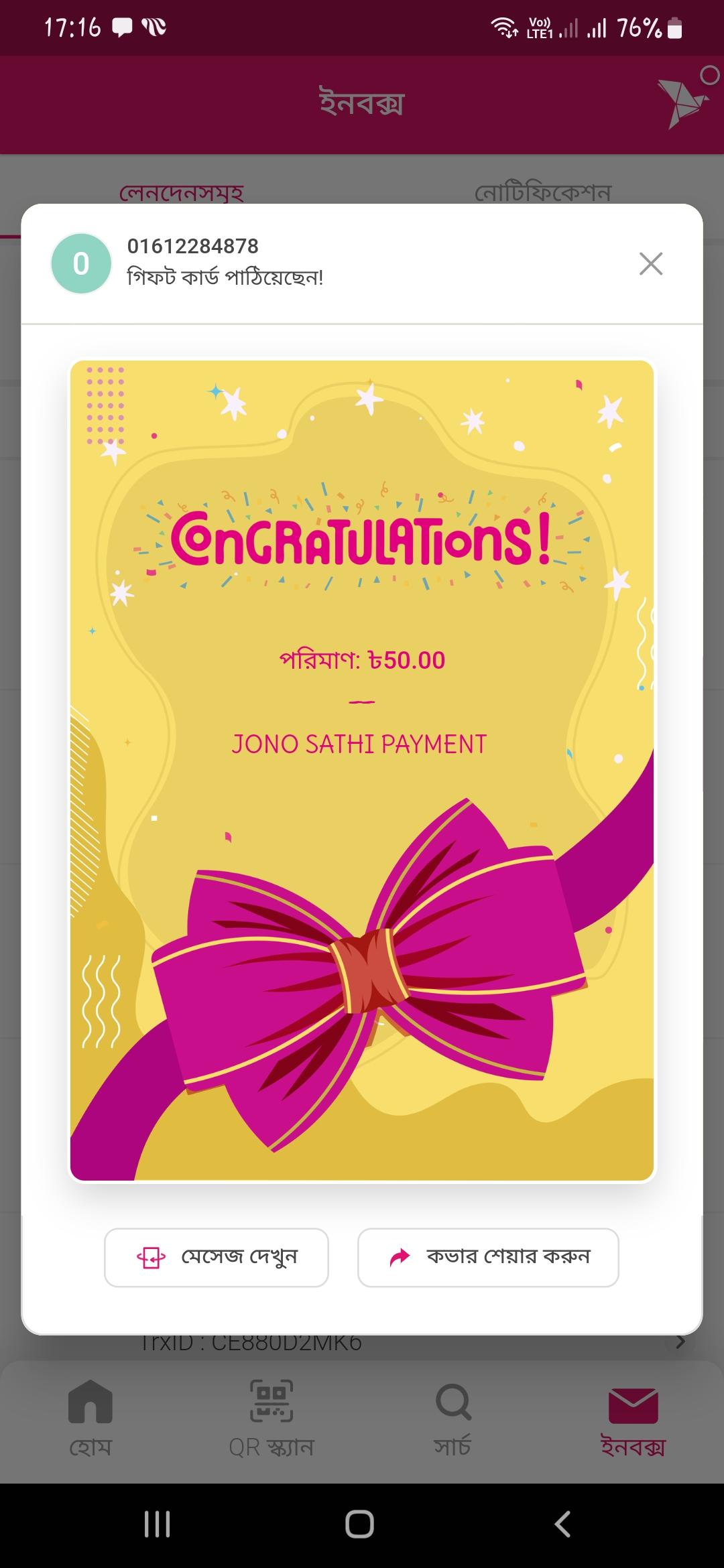The width and height of the screenshot is (724, 1568).
Task: Tap the মেসেজ দেখুন button
Action: point(217,1258)
